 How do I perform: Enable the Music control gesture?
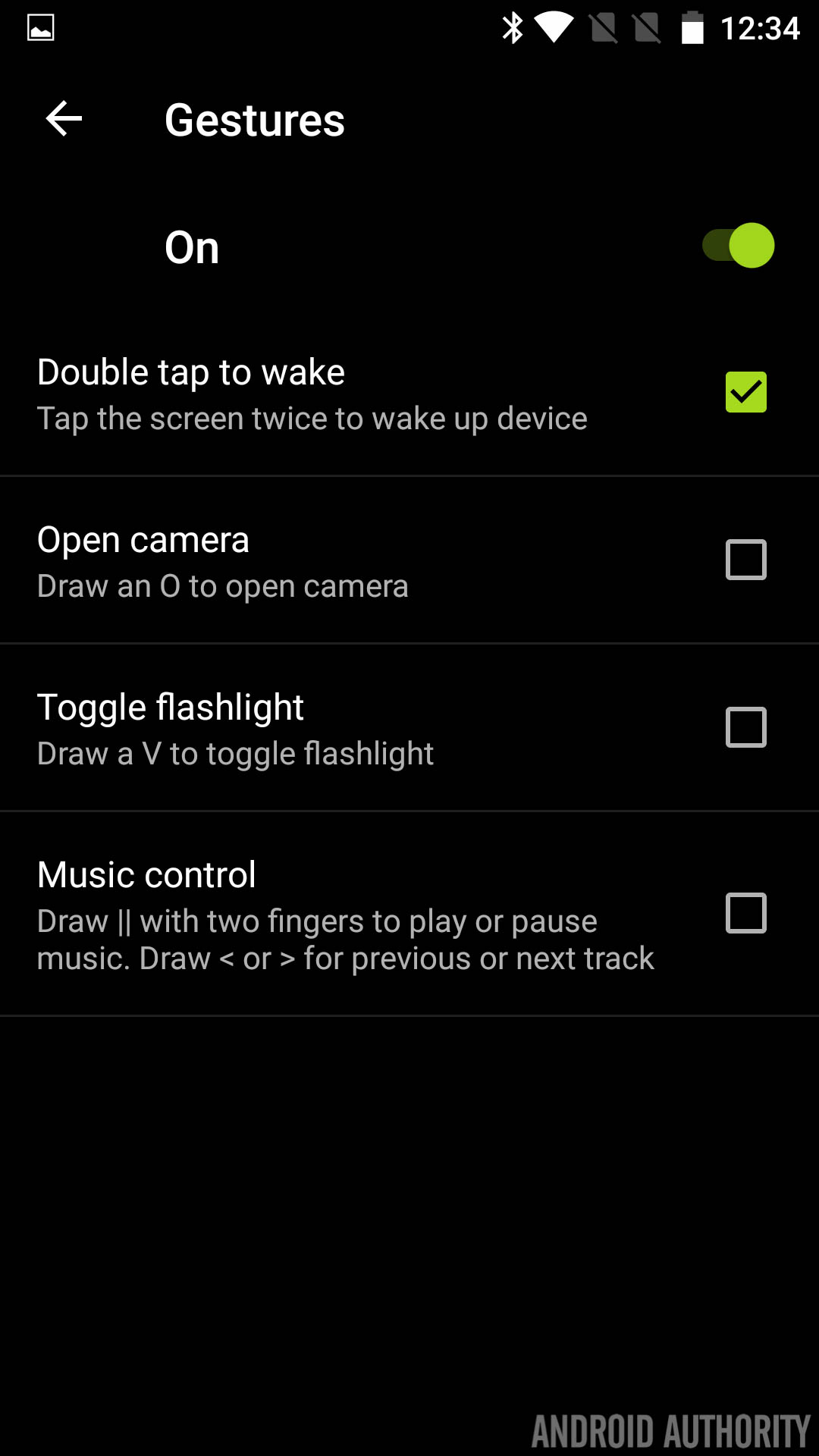coord(745,913)
